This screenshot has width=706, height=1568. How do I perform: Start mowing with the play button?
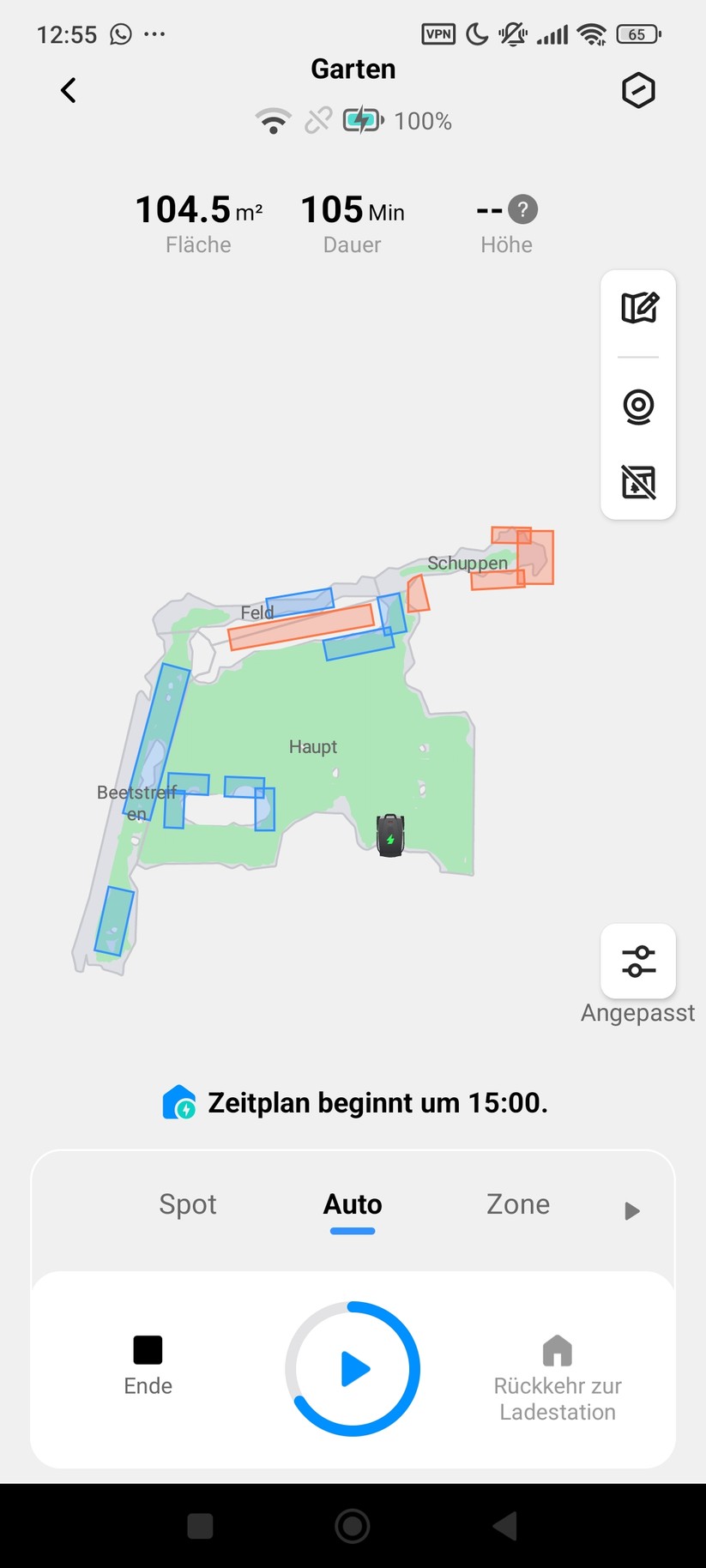(x=353, y=1368)
